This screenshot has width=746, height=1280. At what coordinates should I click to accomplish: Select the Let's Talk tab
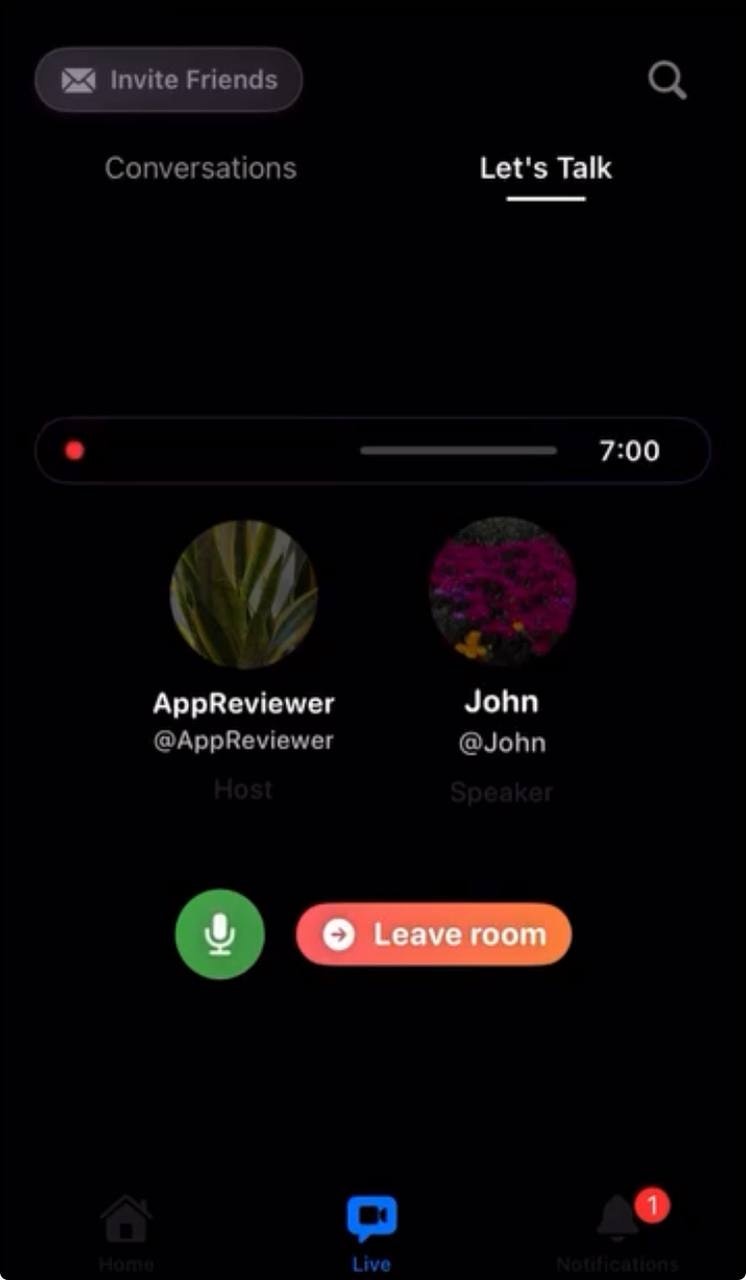coord(545,168)
